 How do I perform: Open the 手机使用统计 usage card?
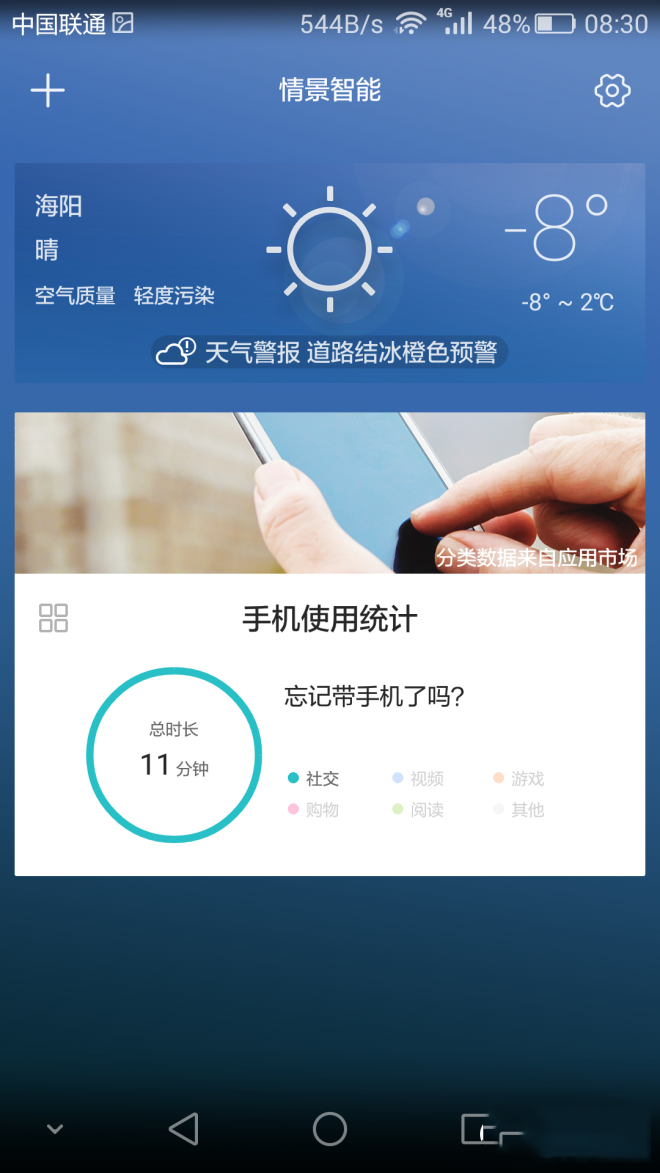pos(329,740)
